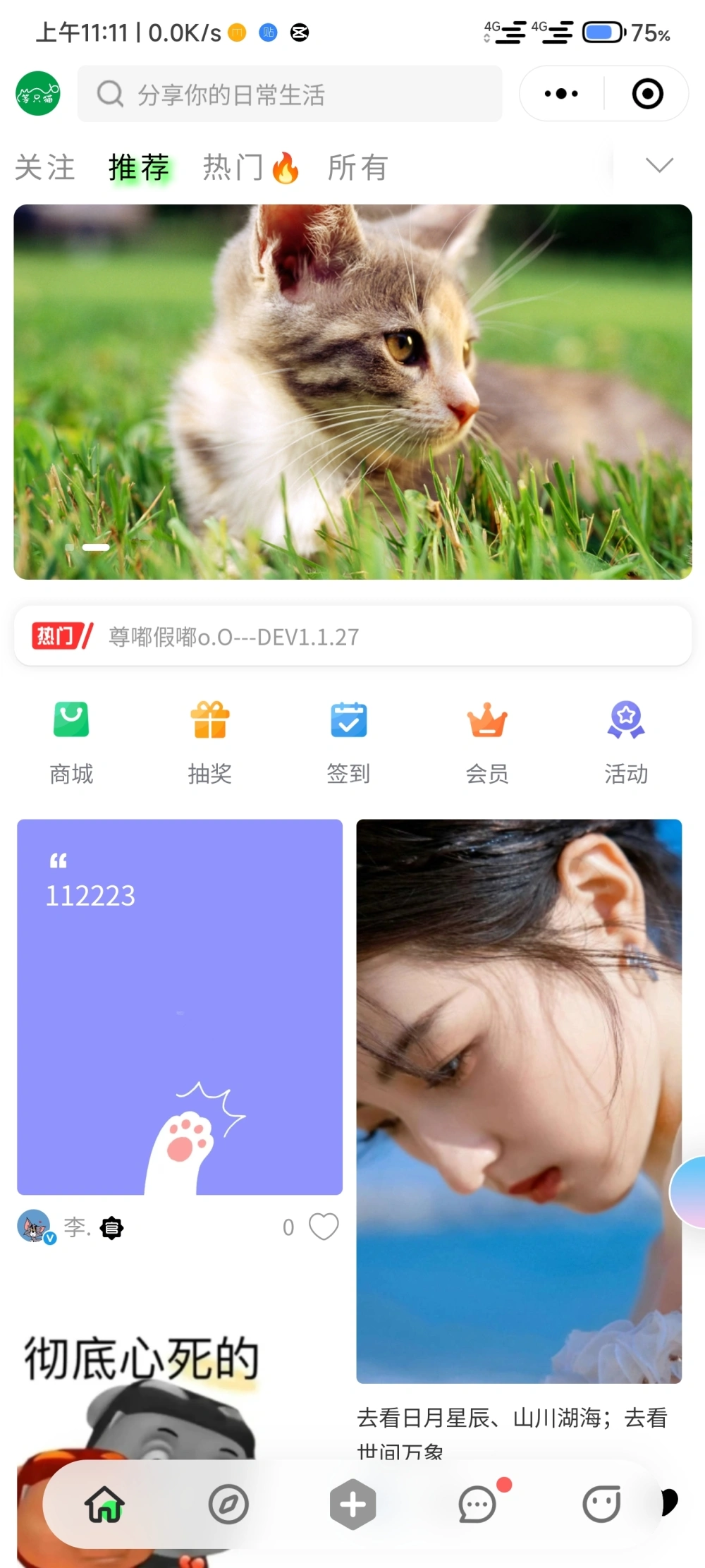
Task: Expand the tab list chevron
Action: point(659,166)
